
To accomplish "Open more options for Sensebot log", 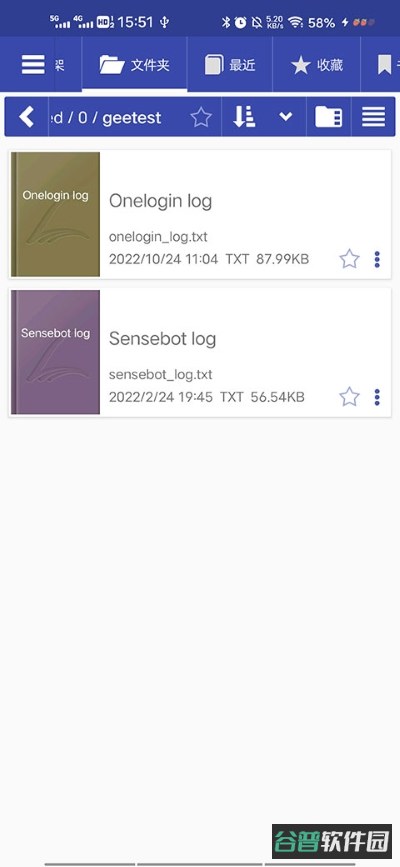I will click(x=377, y=396).
